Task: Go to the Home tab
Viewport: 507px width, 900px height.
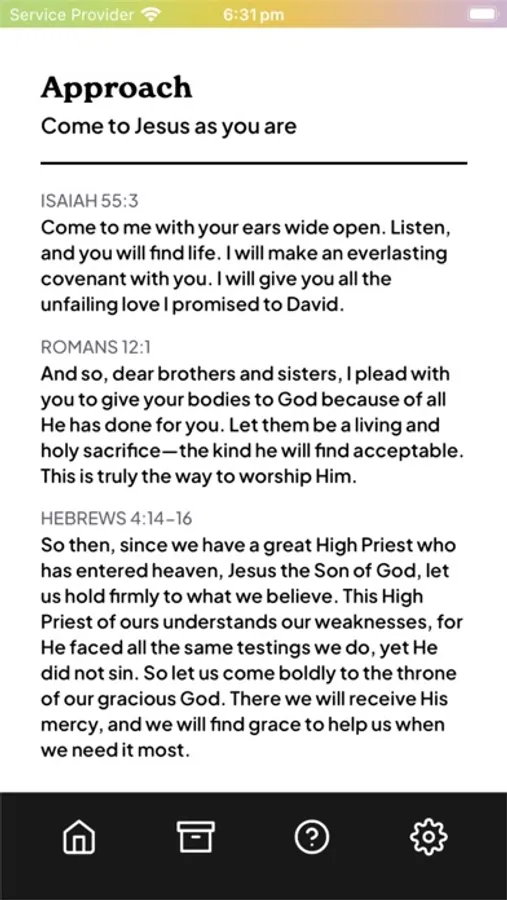Action: (79, 837)
